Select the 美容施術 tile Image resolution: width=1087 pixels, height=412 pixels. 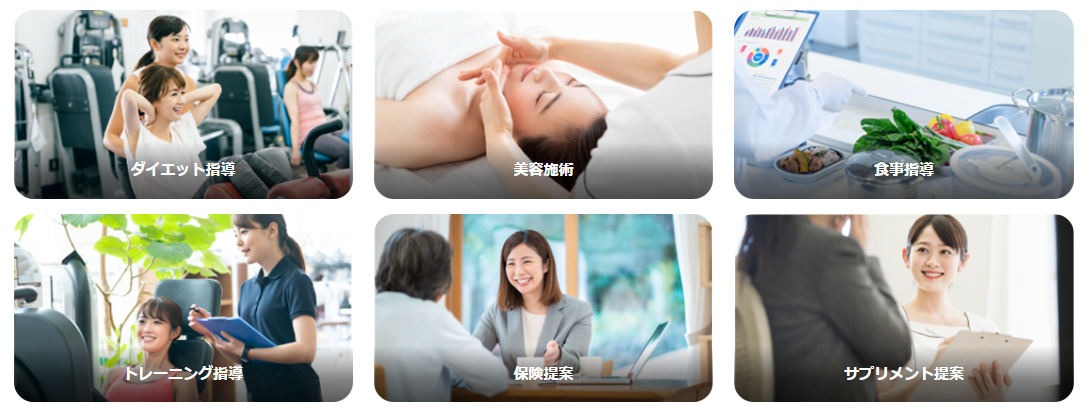point(544,104)
